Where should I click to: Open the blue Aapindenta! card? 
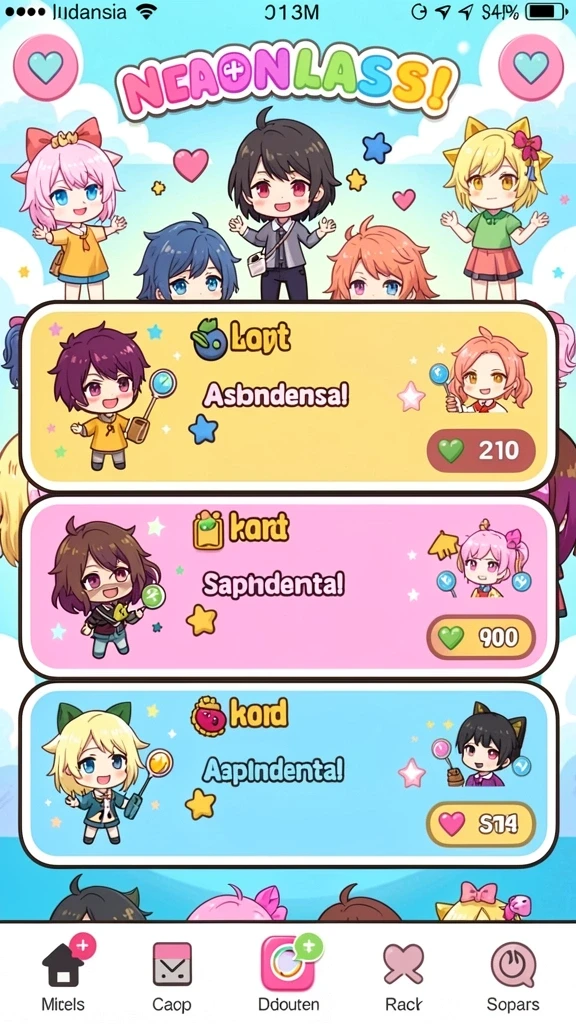pyautogui.click(x=288, y=775)
